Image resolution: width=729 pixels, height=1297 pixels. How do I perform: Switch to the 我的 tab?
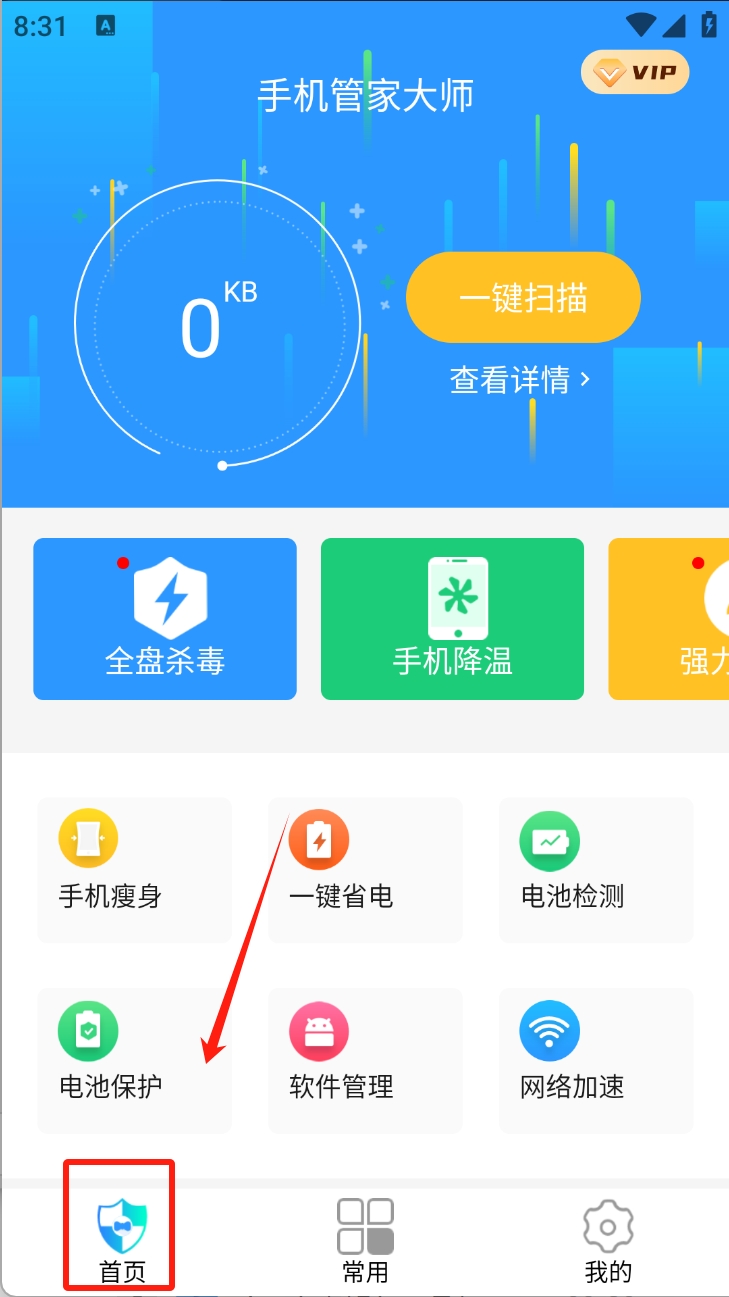coord(608,1240)
